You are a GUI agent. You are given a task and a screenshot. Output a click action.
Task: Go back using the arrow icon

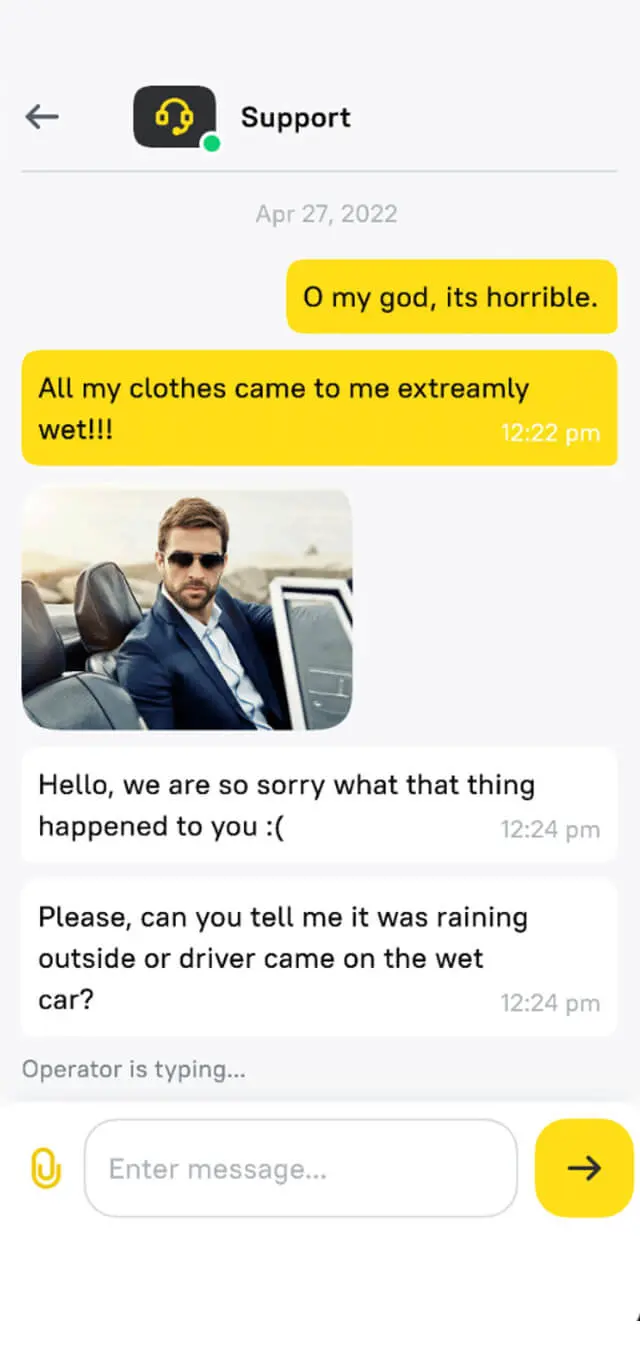coord(42,117)
